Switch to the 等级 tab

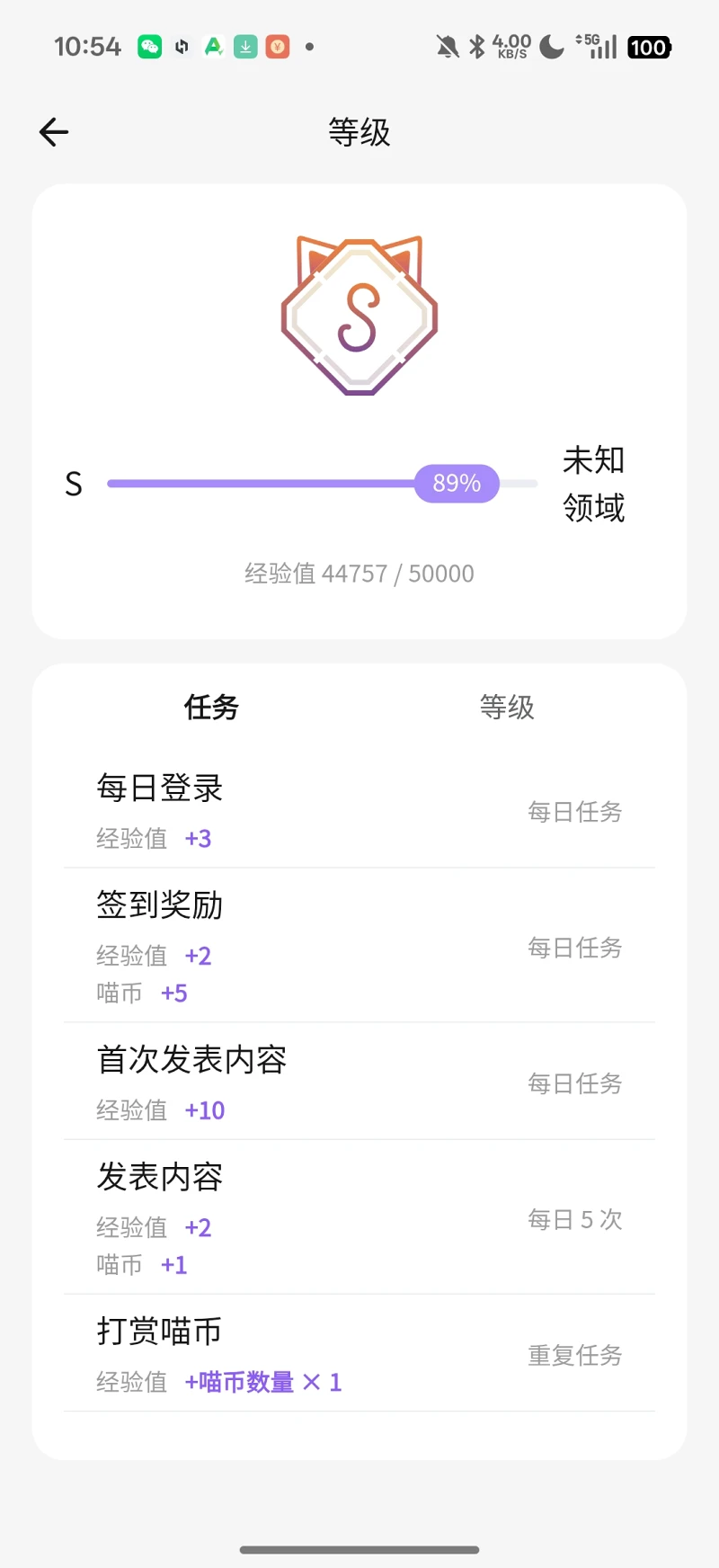507,708
